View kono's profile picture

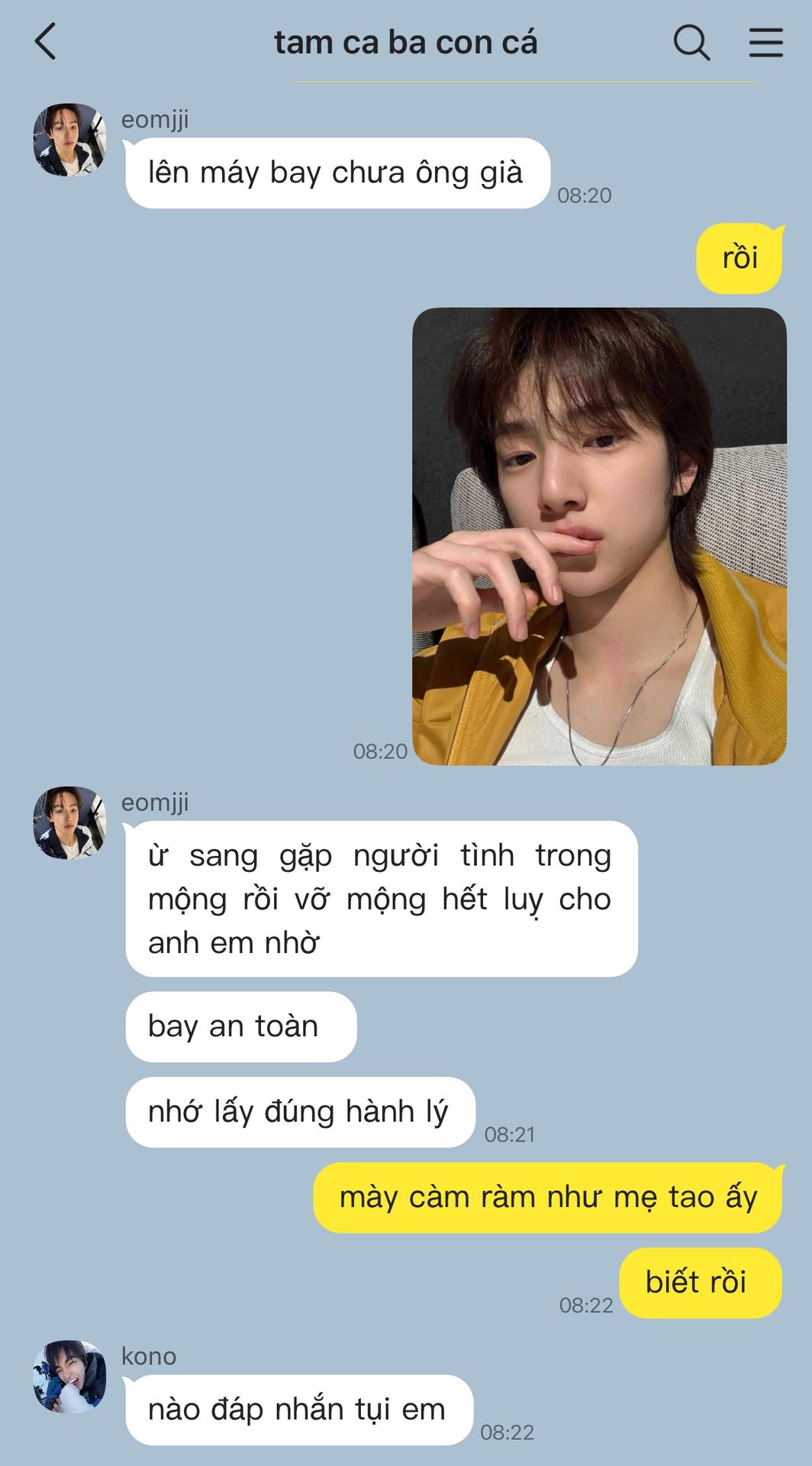coord(69,1376)
